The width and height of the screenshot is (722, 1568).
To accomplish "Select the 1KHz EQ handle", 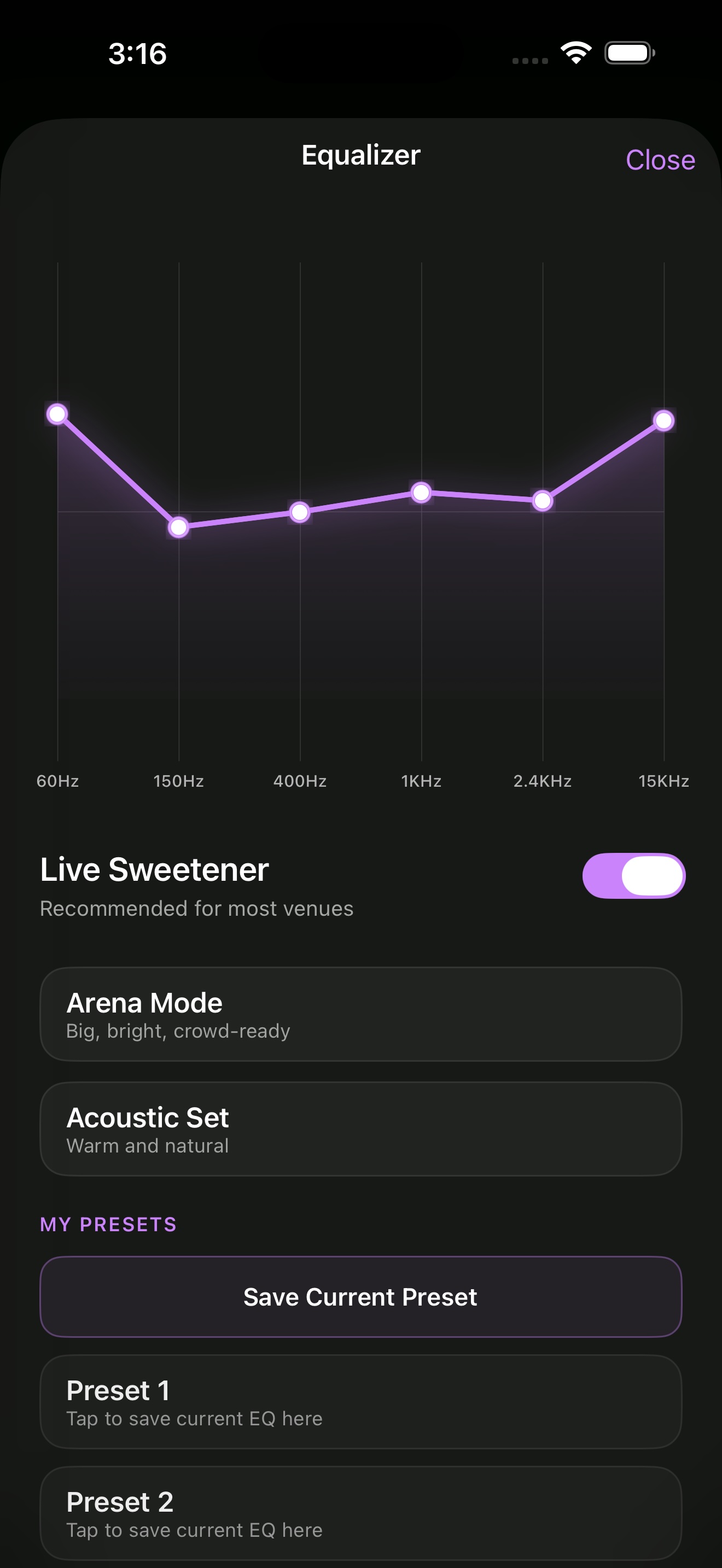I will pos(421,493).
